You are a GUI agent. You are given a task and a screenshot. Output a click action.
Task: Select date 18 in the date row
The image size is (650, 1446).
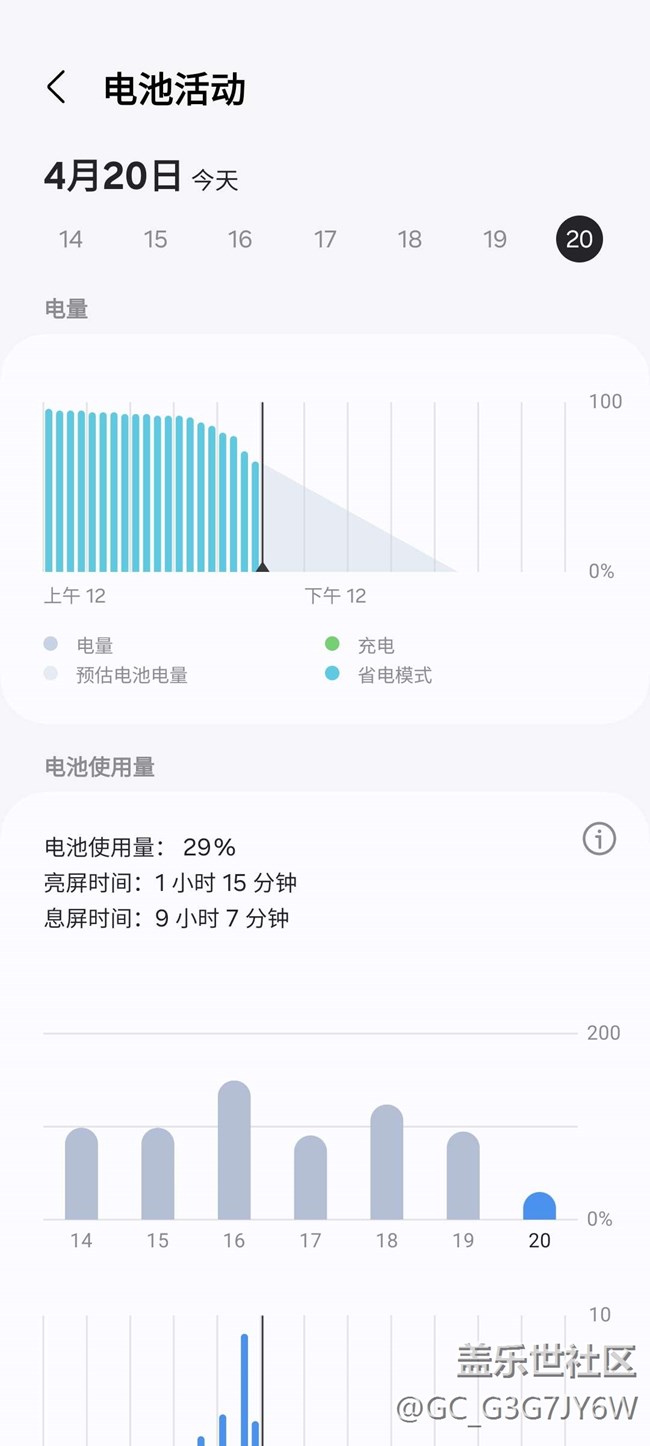[x=410, y=239]
